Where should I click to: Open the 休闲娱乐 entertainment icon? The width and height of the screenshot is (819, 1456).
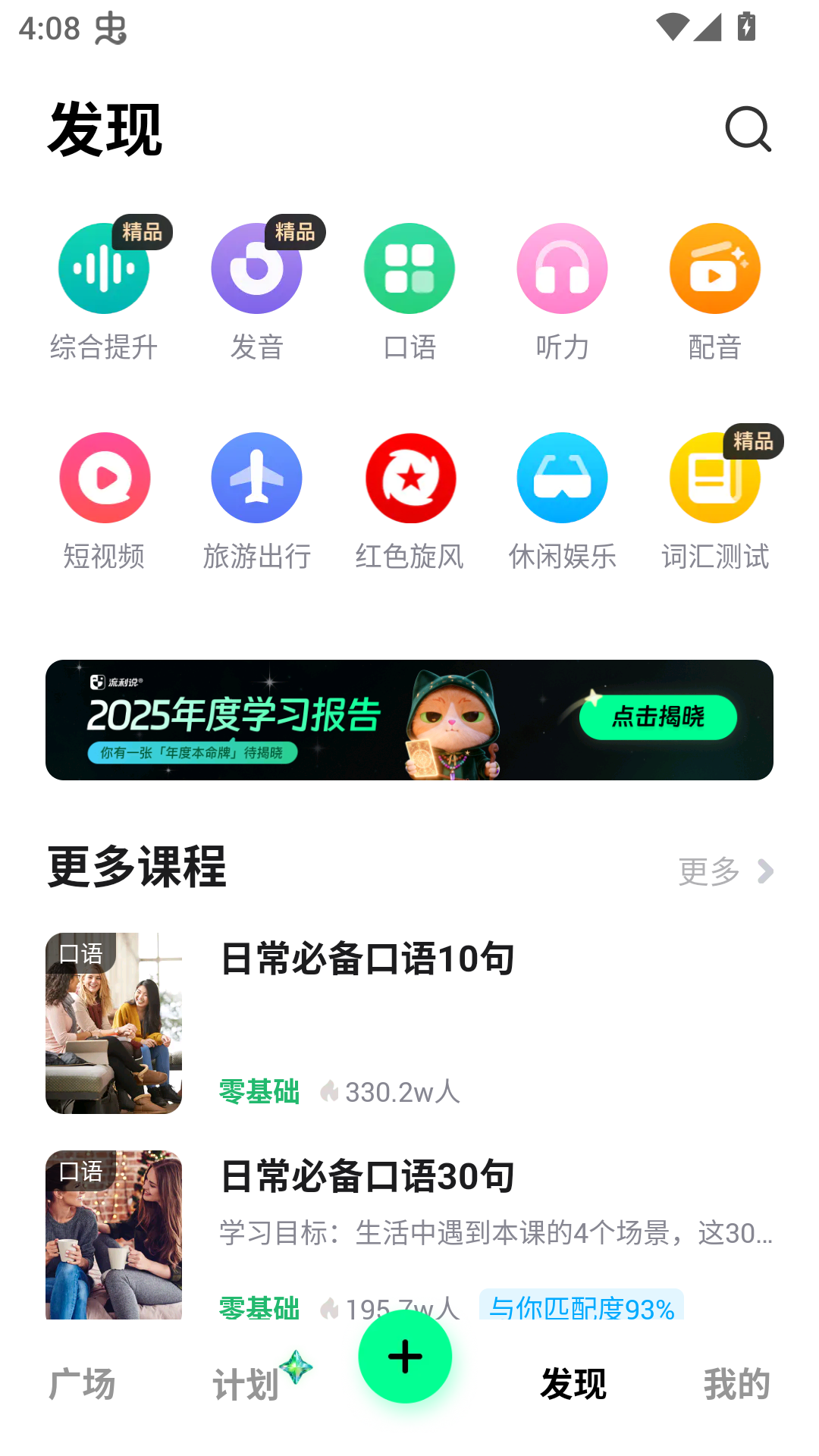(562, 478)
